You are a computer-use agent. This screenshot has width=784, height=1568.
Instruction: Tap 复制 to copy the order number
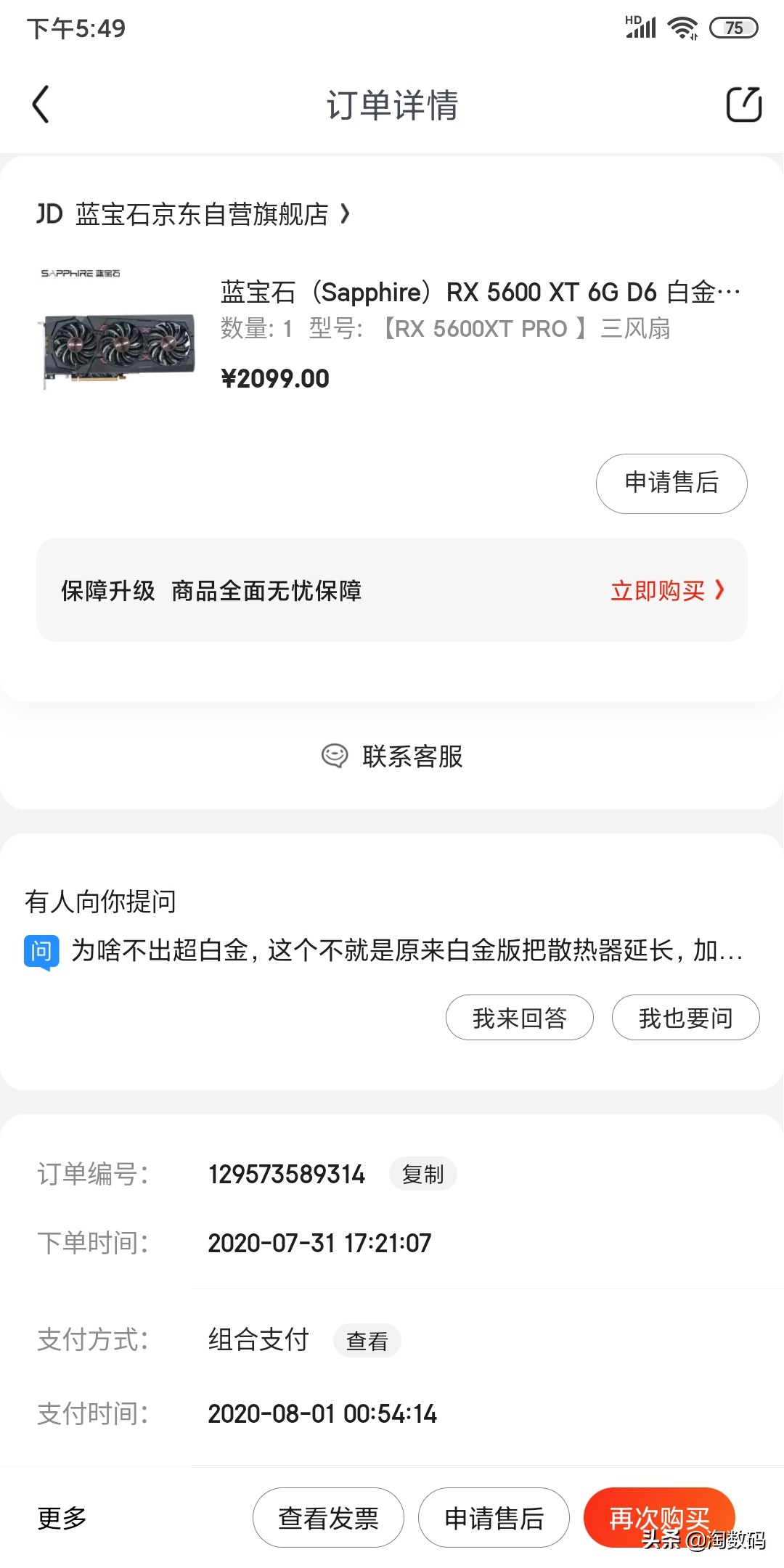click(x=422, y=1173)
